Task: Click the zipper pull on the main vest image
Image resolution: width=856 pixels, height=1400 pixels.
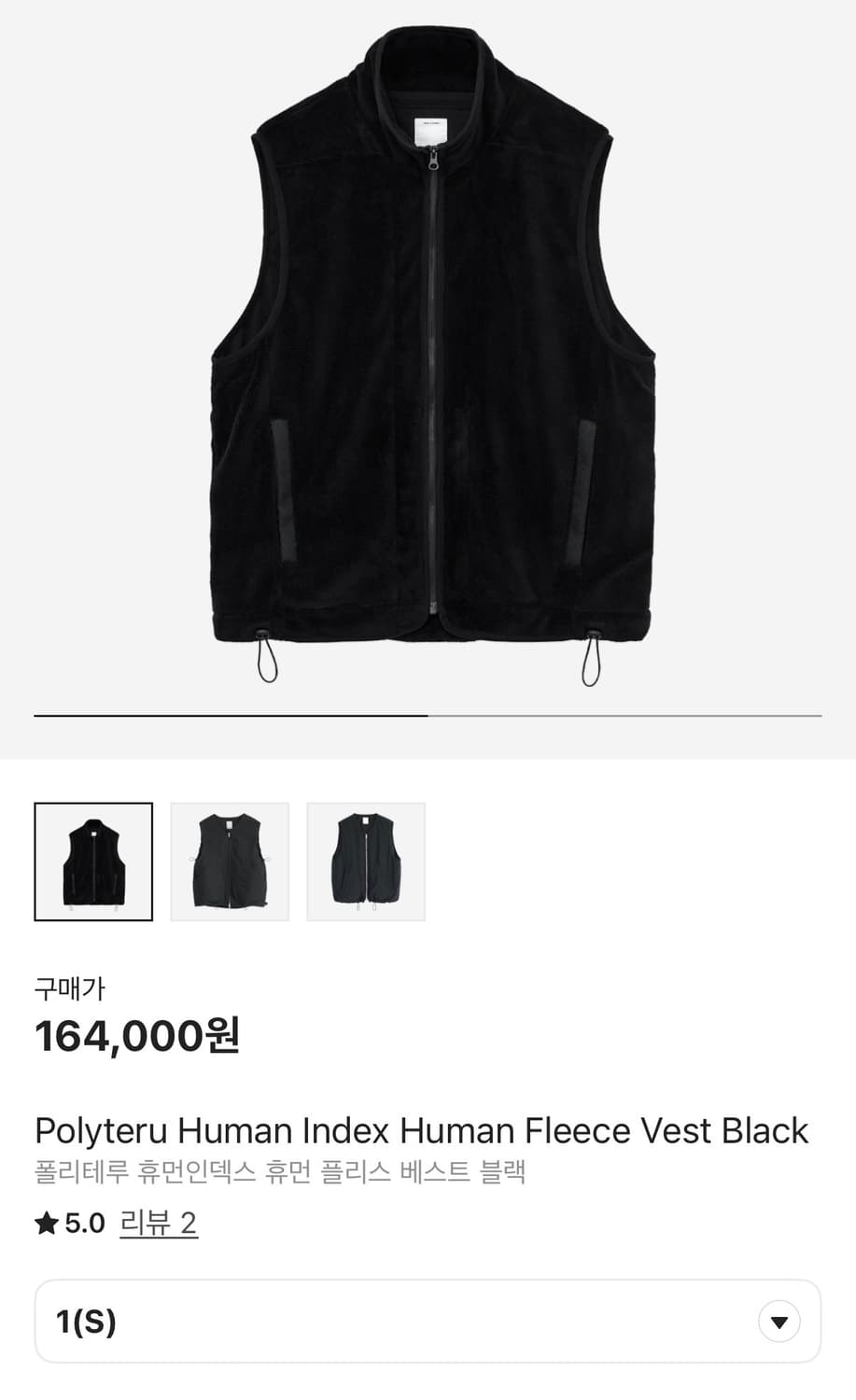Action: [x=433, y=166]
